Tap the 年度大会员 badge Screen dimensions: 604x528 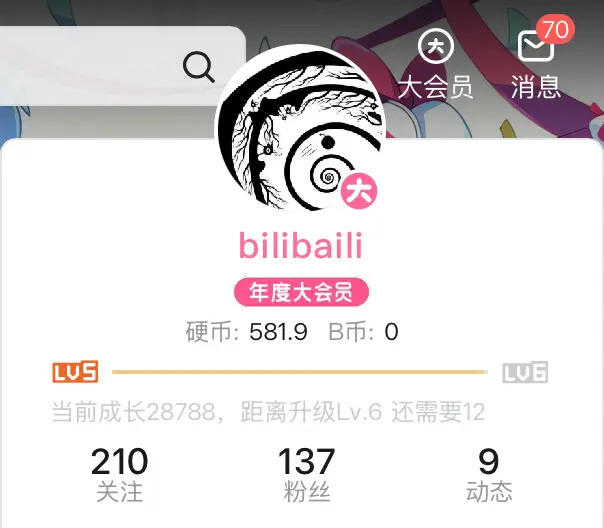click(301, 292)
